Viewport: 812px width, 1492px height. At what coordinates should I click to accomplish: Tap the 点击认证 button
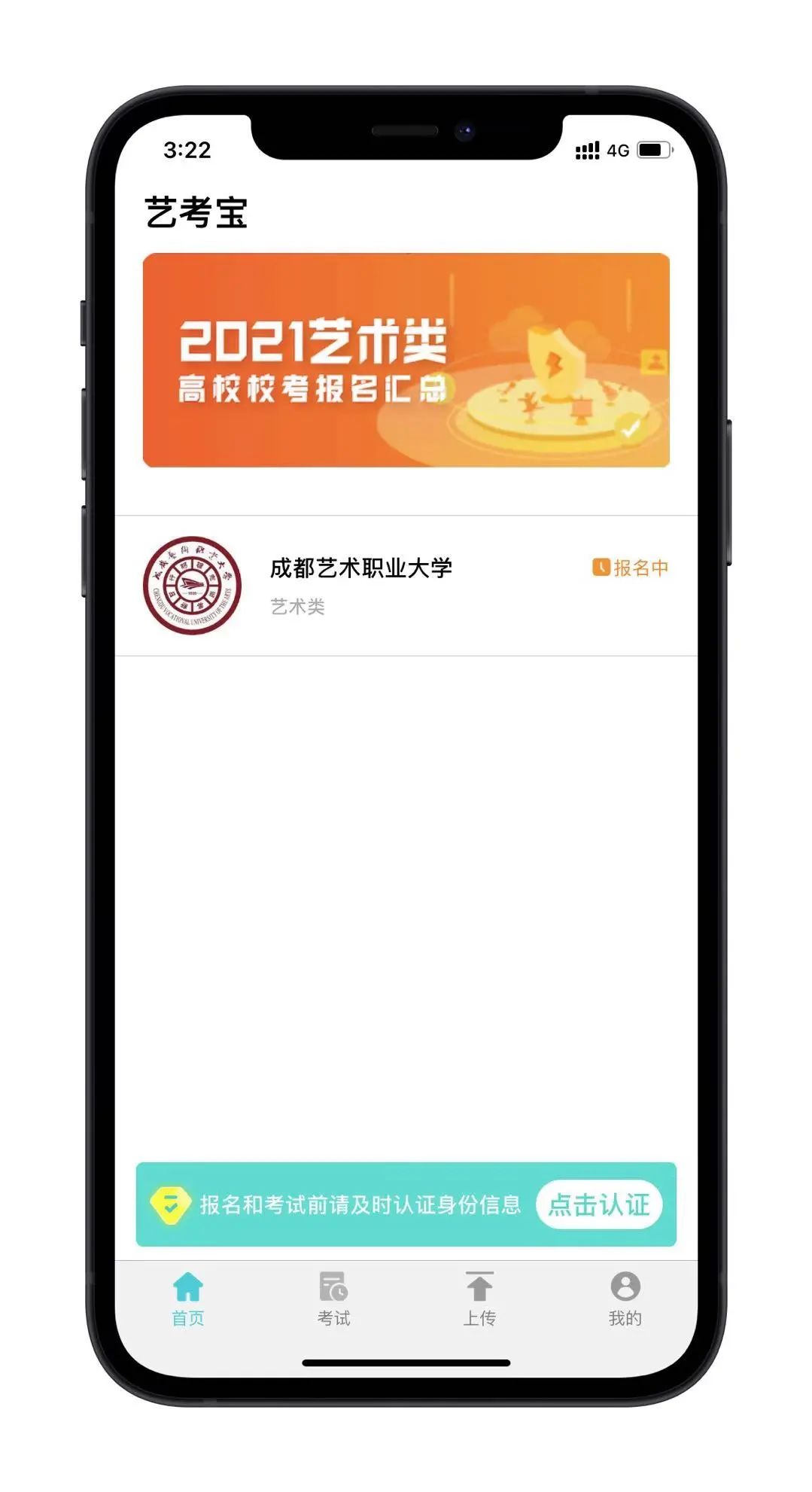598,1204
